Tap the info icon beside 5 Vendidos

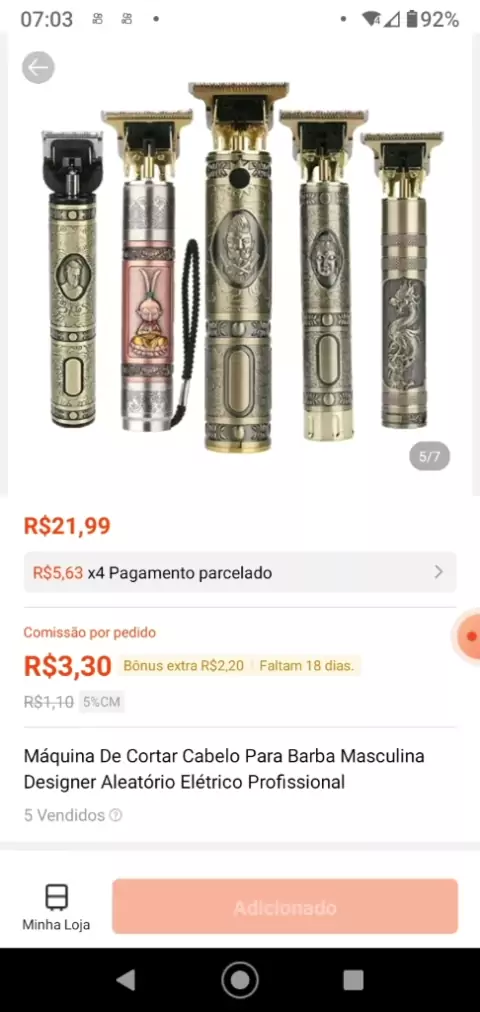click(x=115, y=815)
